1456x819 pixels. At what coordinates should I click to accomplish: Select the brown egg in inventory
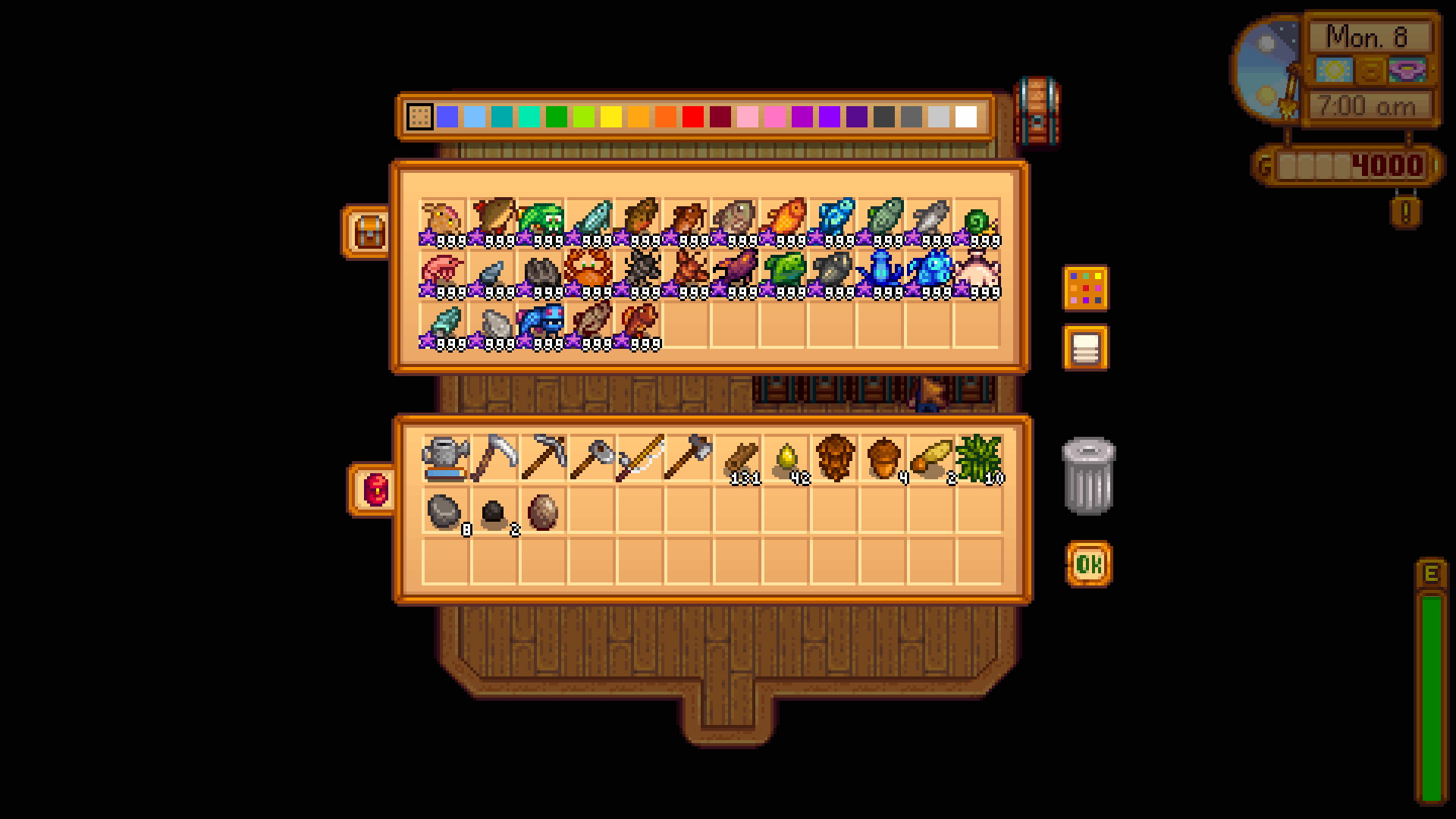coord(541,512)
